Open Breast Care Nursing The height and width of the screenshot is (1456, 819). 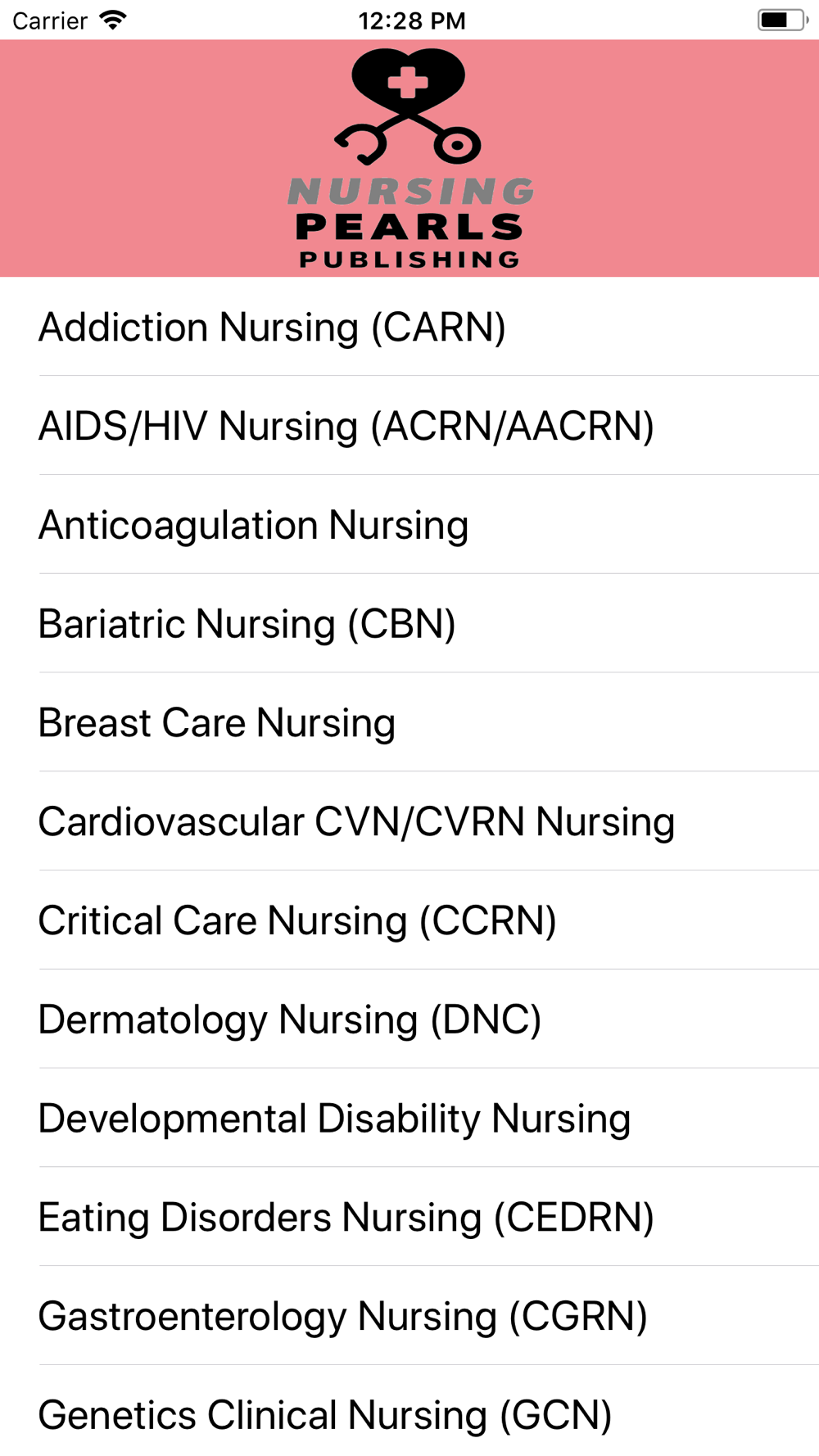[x=409, y=723]
